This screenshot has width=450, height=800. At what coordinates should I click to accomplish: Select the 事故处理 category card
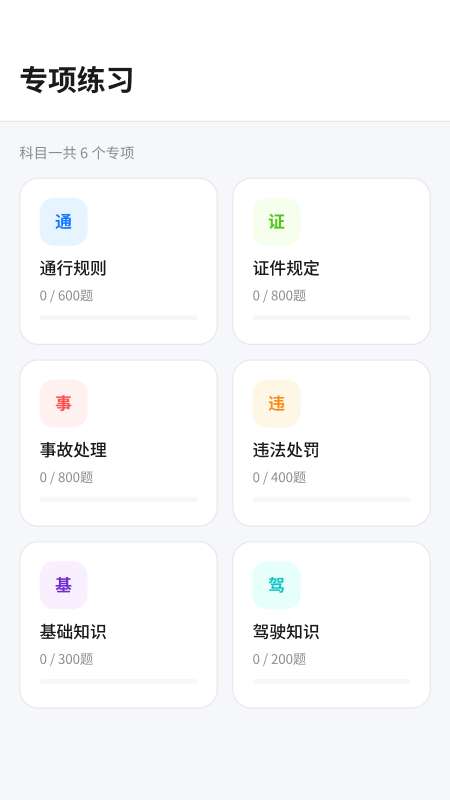click(118, 443)
